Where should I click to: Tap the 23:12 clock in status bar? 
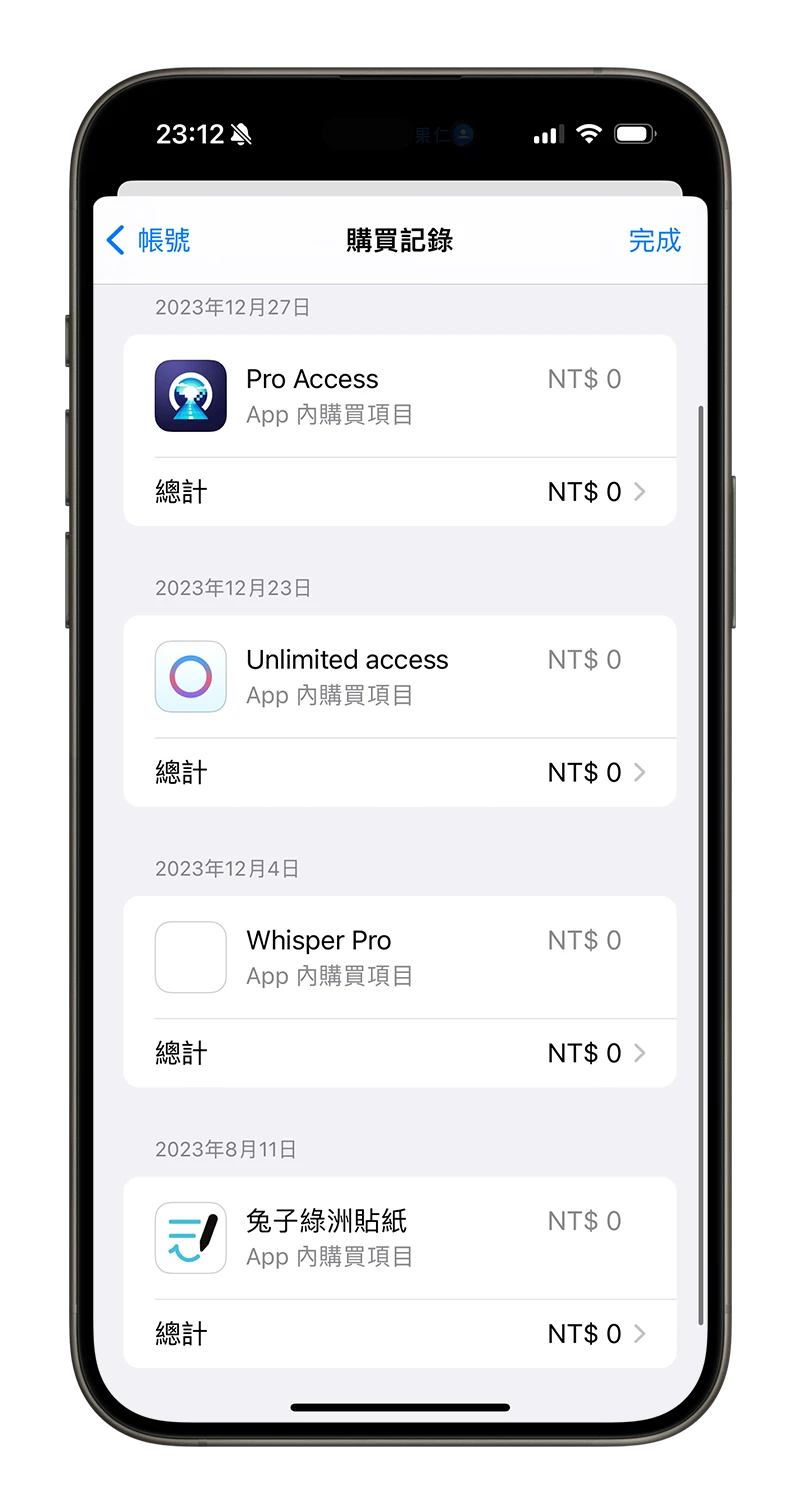(191, 133)
